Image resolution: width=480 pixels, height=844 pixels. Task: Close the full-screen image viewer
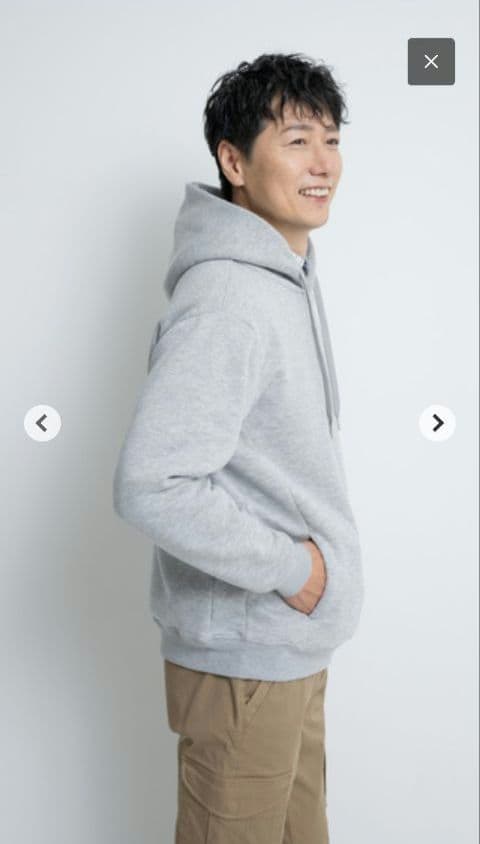point(431,61)
